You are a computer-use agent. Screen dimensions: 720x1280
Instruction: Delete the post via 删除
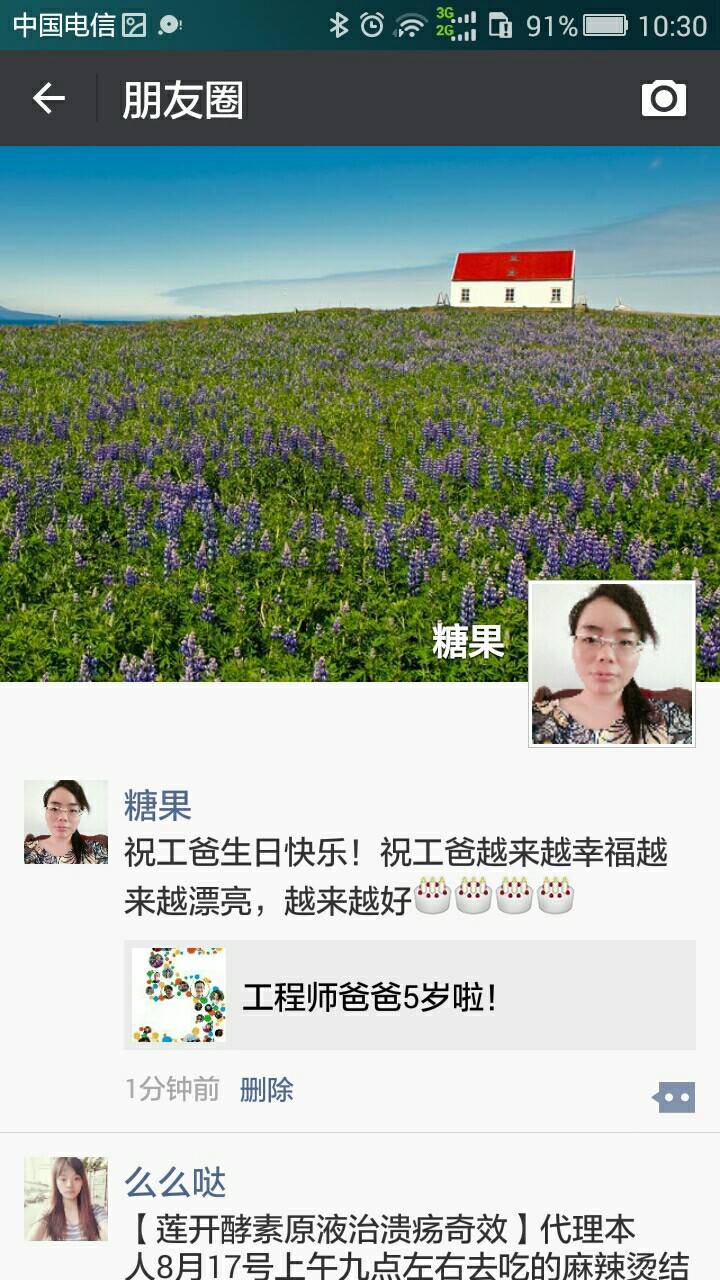pos(266,1089)
